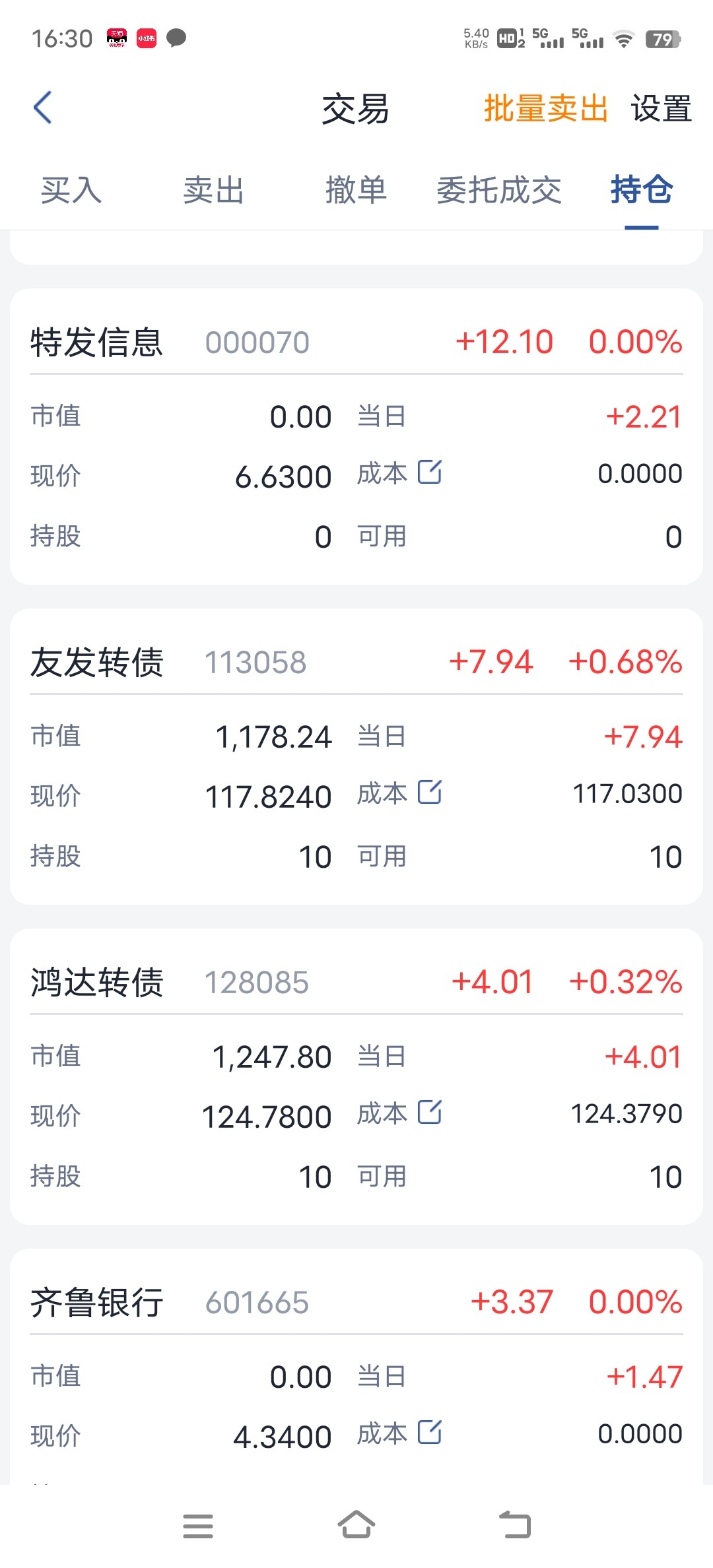Open 设置 settings

click(661, 108)
